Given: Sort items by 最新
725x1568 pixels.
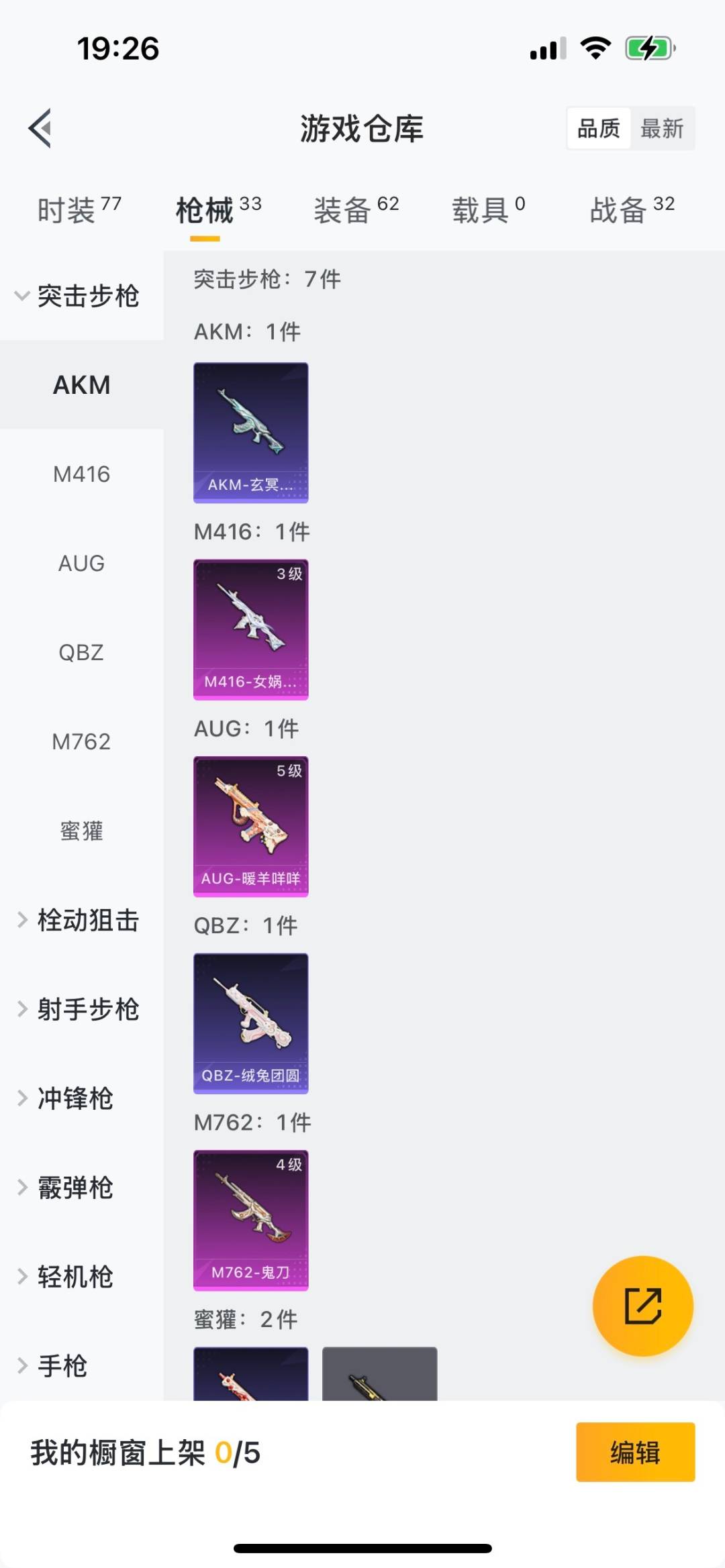Looking at the screenshot, I should 661,128.
